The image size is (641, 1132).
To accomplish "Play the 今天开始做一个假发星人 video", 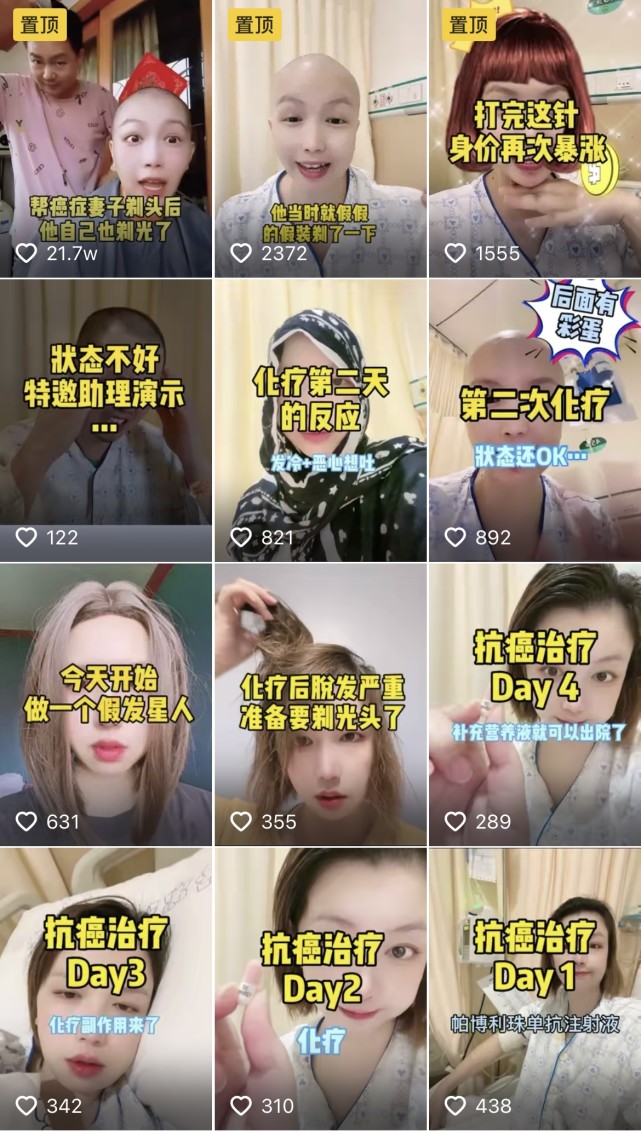I will click(x=105, y=705).
